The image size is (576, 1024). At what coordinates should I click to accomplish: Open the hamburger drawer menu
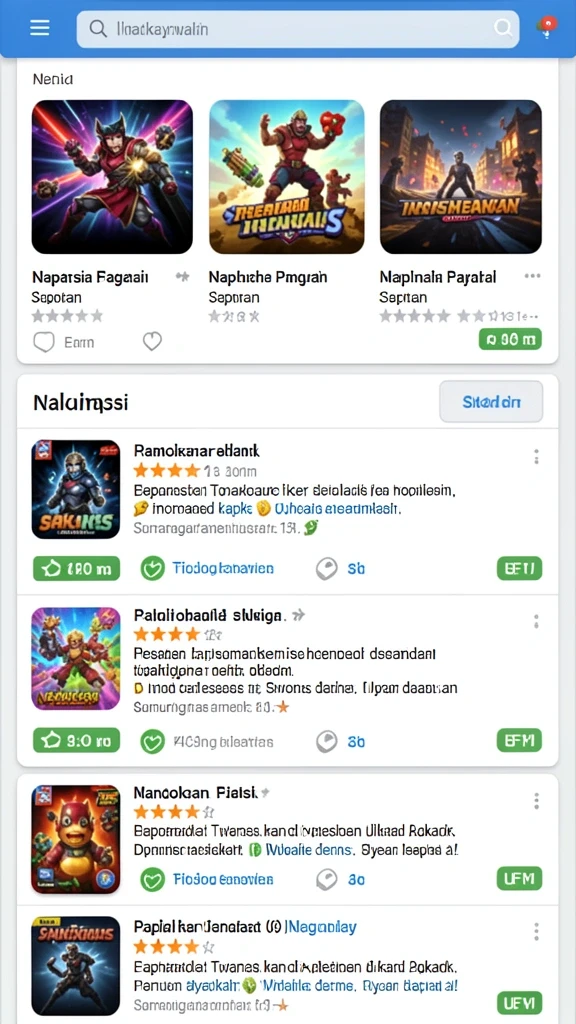pos(40,28)
